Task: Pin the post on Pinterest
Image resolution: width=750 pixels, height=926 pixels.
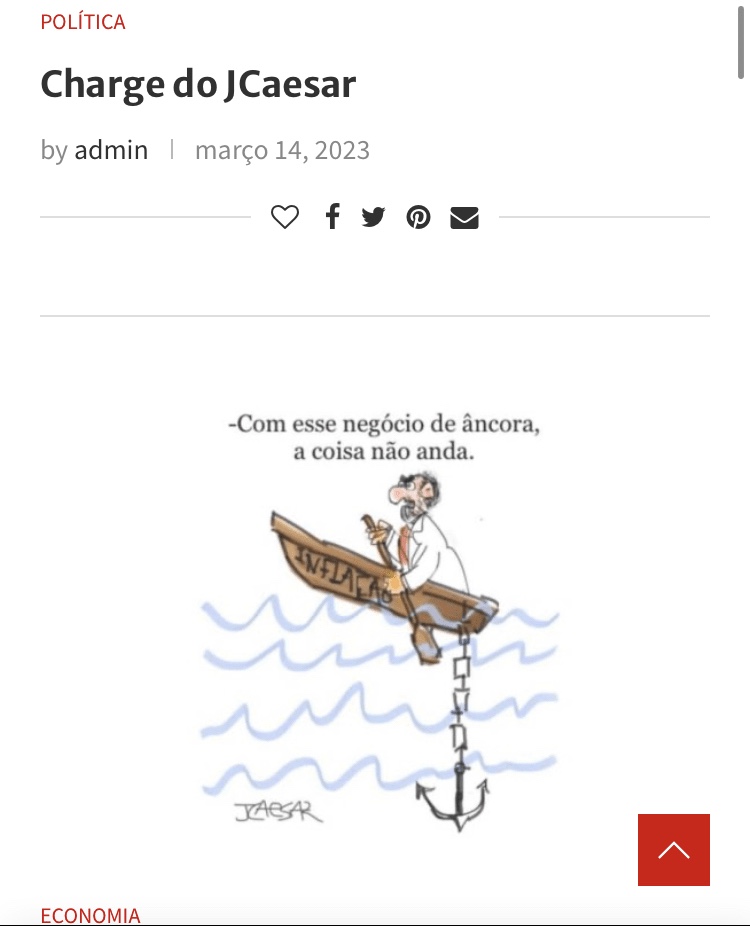Action: click(418, 217)
